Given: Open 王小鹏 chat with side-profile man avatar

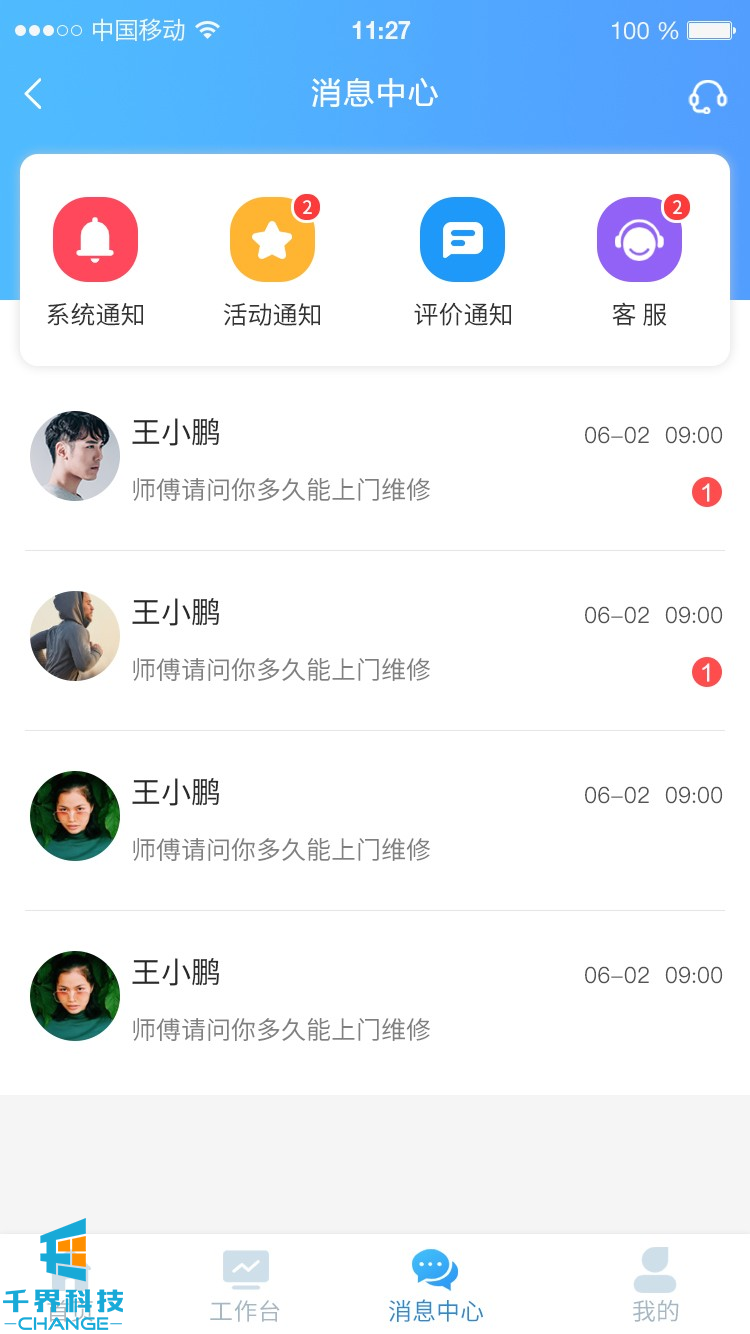Looking at the screenshot, I should pos(375,460).
